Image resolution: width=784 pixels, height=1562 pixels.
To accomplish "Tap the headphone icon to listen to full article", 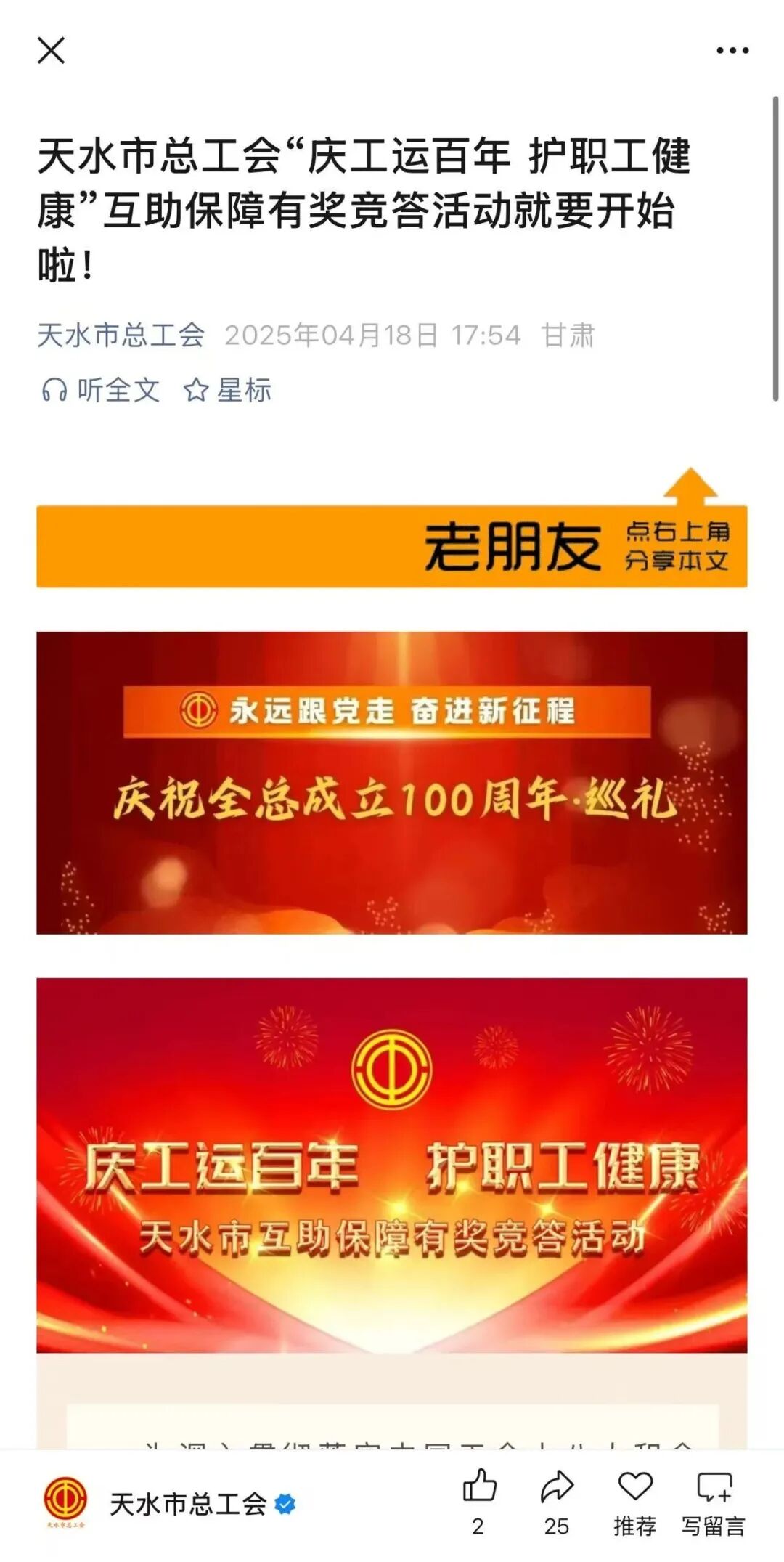I will (57, 390).
